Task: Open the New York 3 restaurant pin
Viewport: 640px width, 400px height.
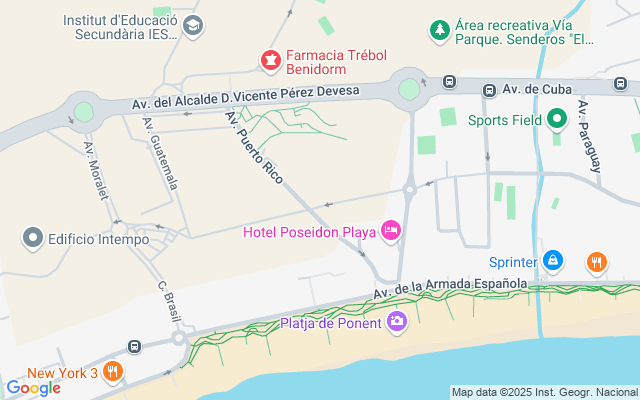Action: [112, 372]
